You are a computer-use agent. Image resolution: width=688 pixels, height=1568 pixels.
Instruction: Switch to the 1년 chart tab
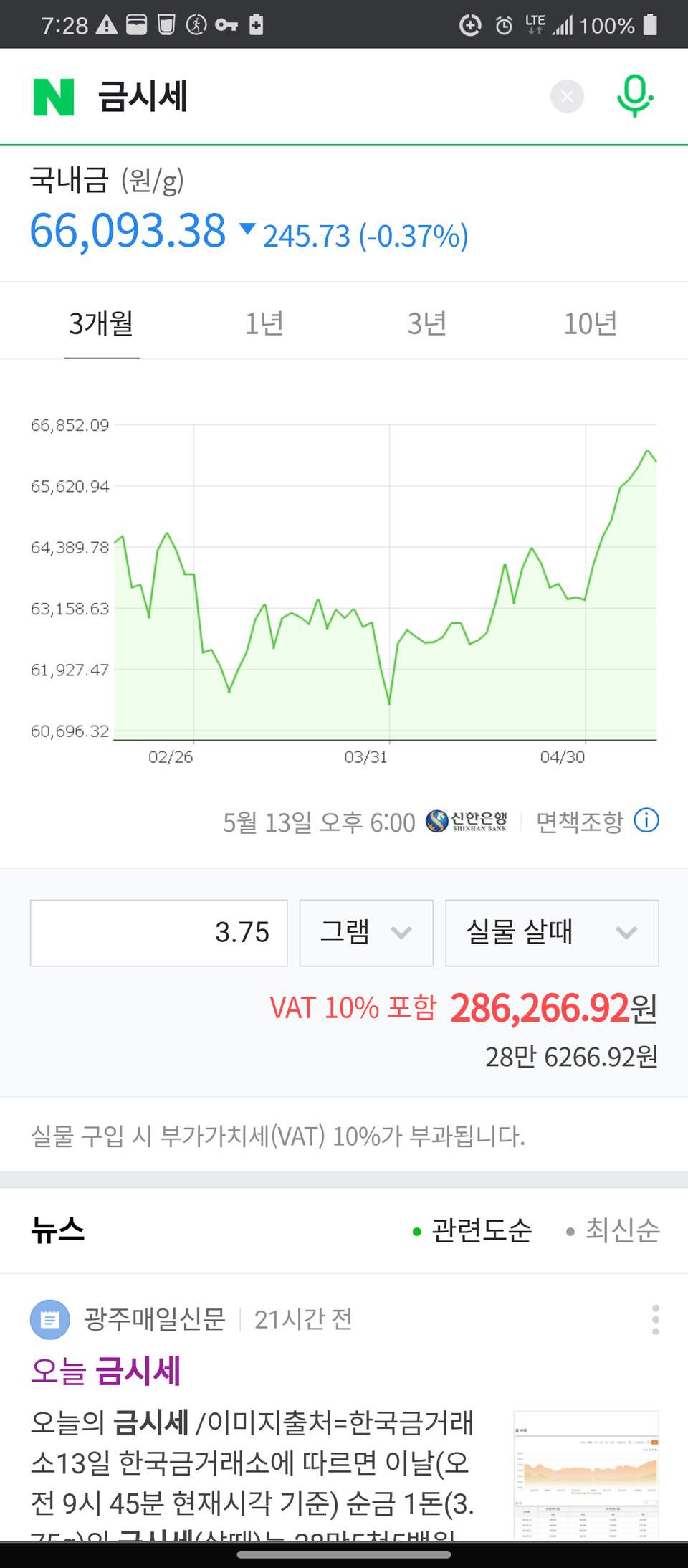[264, 323]
